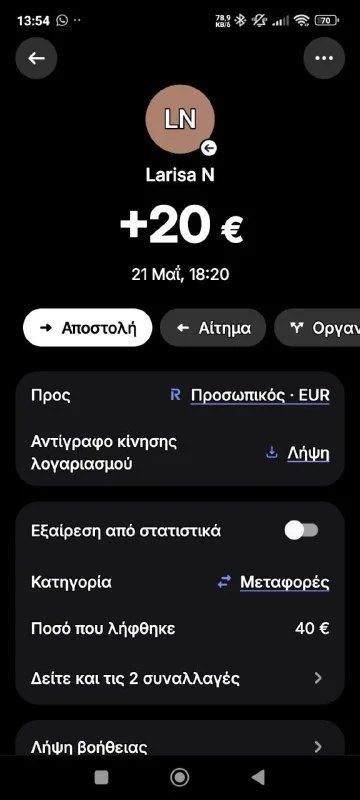Open Λήψη βοήθειας help row
Screen dimensions: 360x800
click(180, 746)
